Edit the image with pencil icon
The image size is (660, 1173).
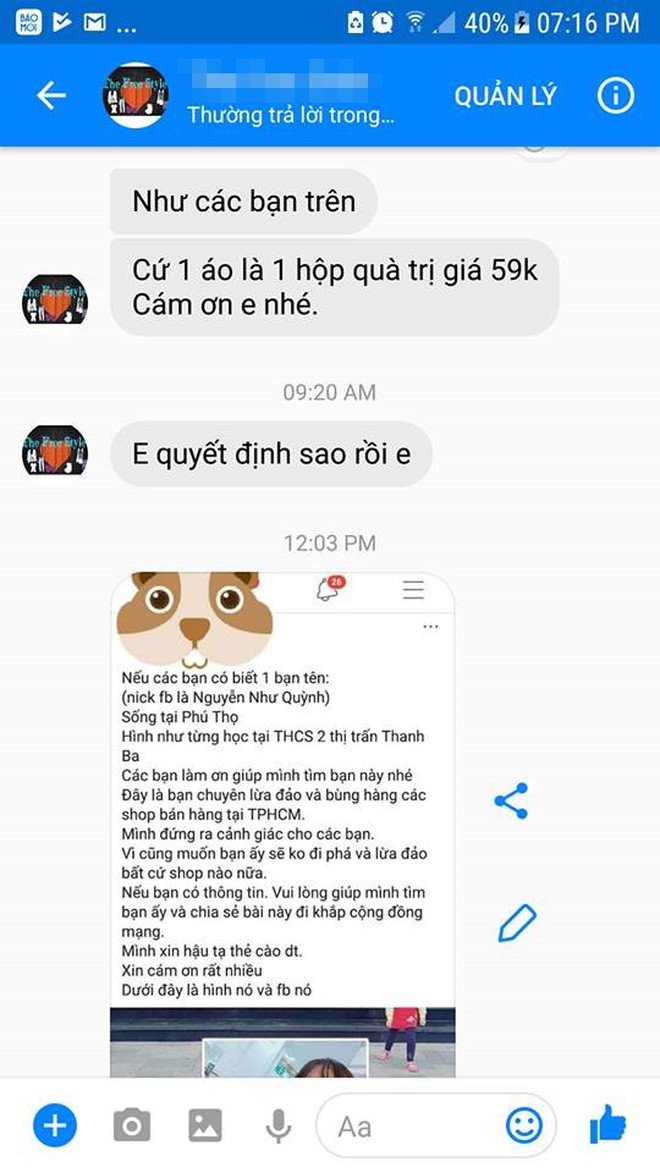(517, 922)
